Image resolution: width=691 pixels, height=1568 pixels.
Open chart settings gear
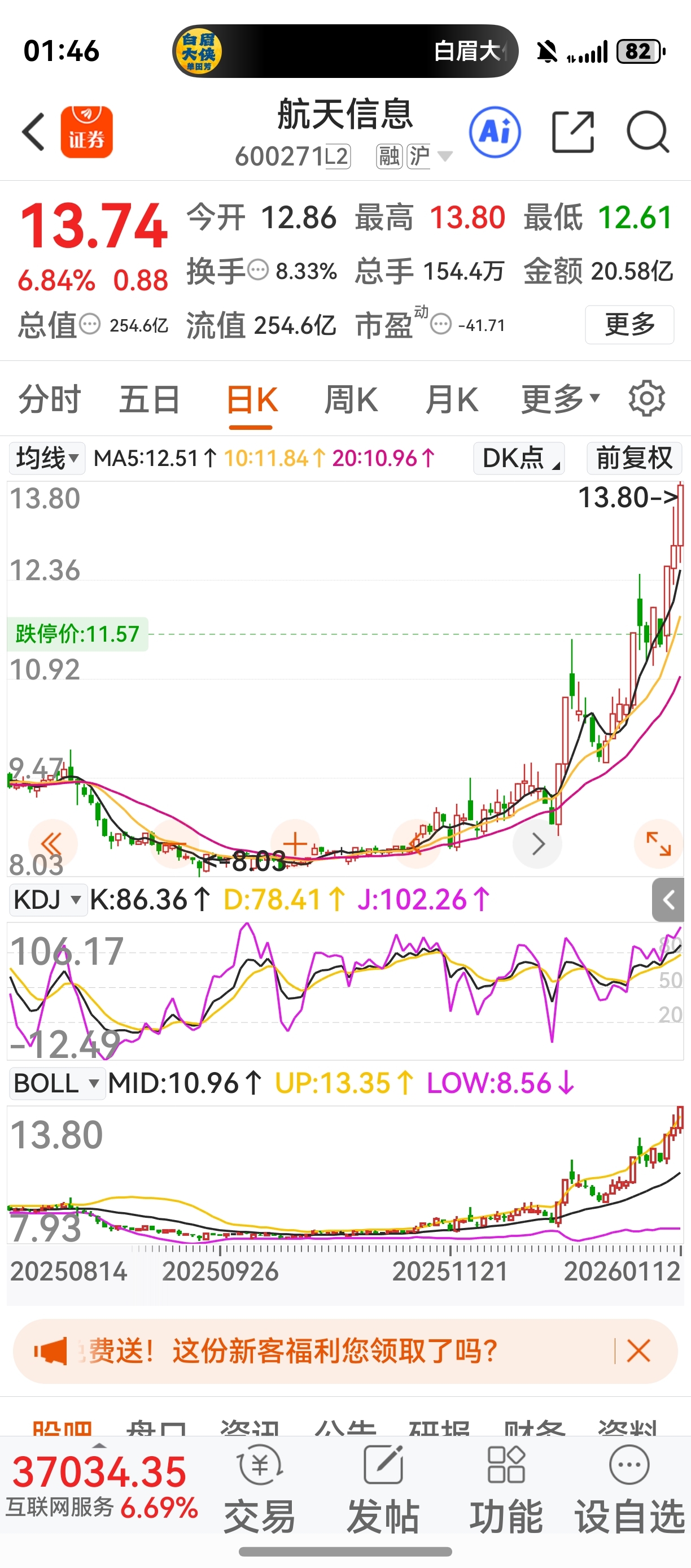[646, 399]
